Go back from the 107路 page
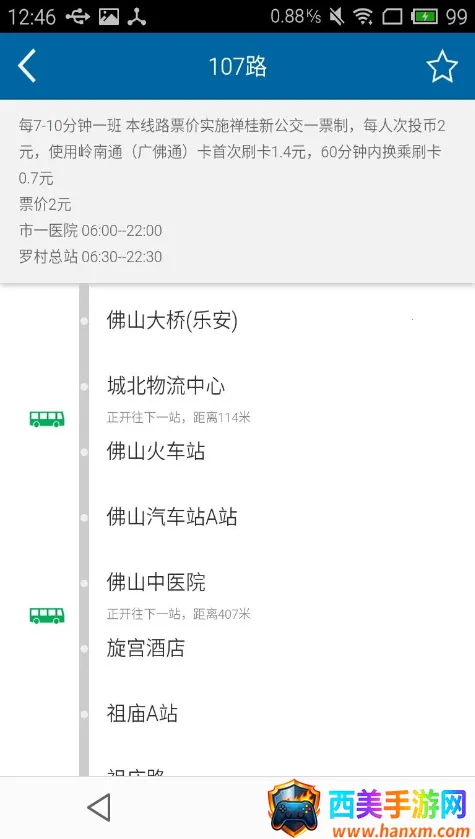Image resolution: width=475 pixels, height=839 pixels. pos(27,66)
